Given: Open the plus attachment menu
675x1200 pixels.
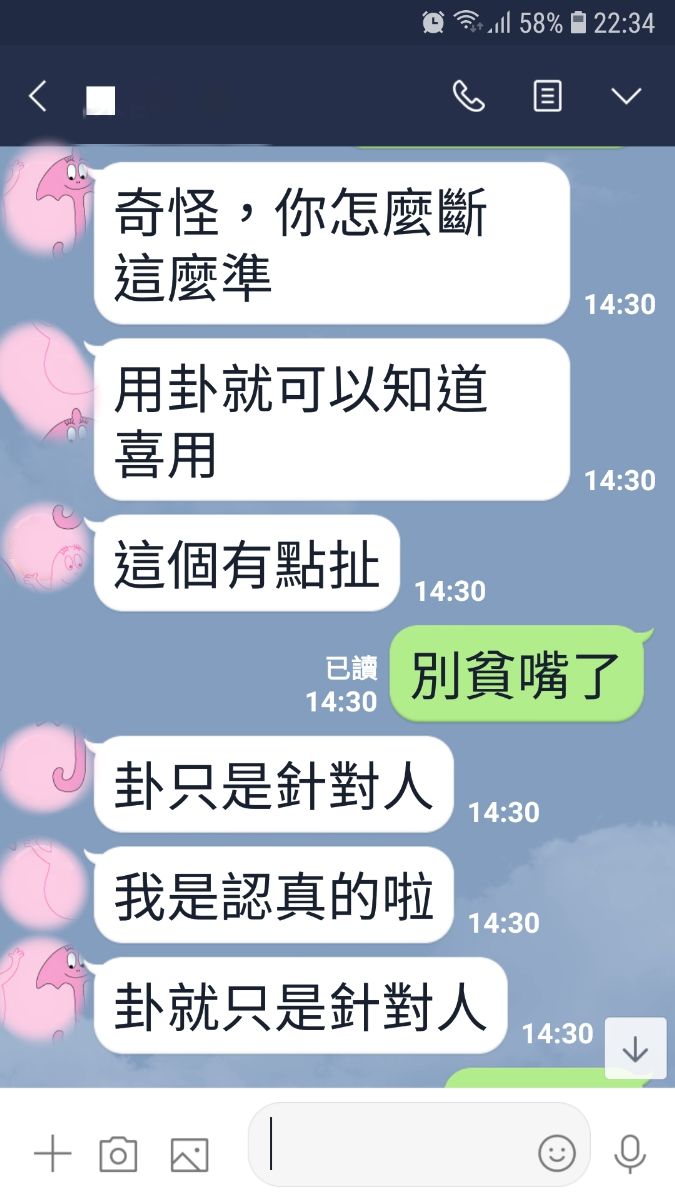Looking at the screenshot, I should [x=52, y=1154].
